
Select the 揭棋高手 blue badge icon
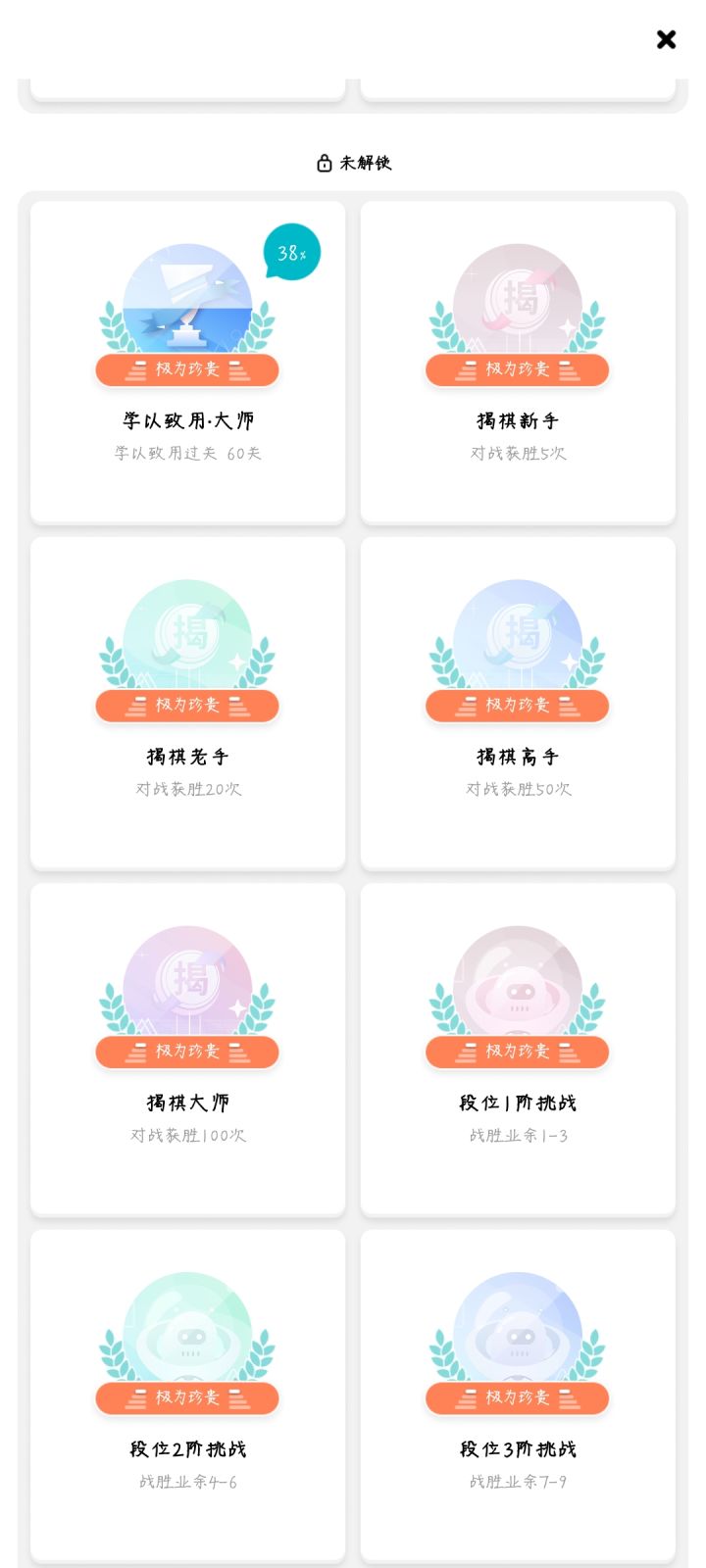coord(517,635)
